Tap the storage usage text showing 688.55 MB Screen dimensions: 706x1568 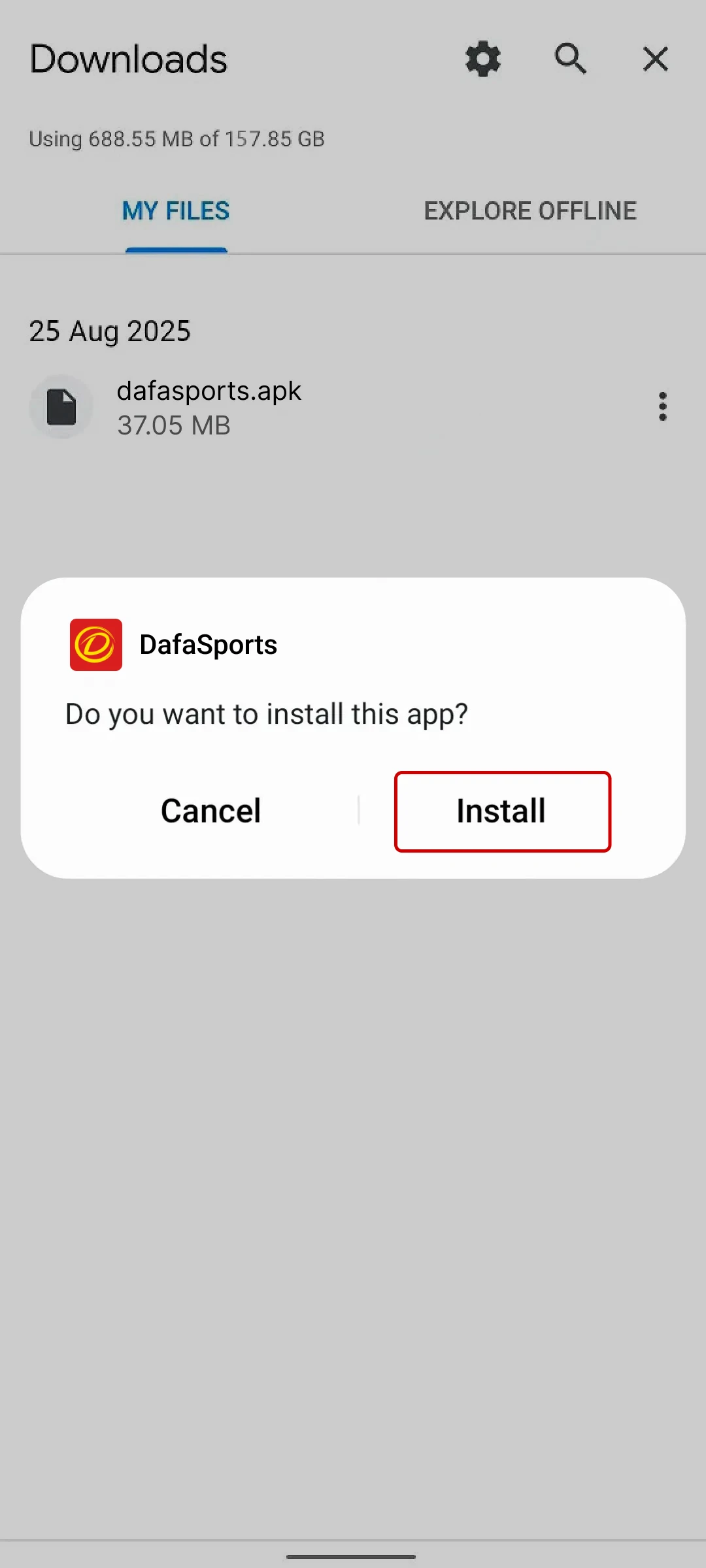(176, 139)
